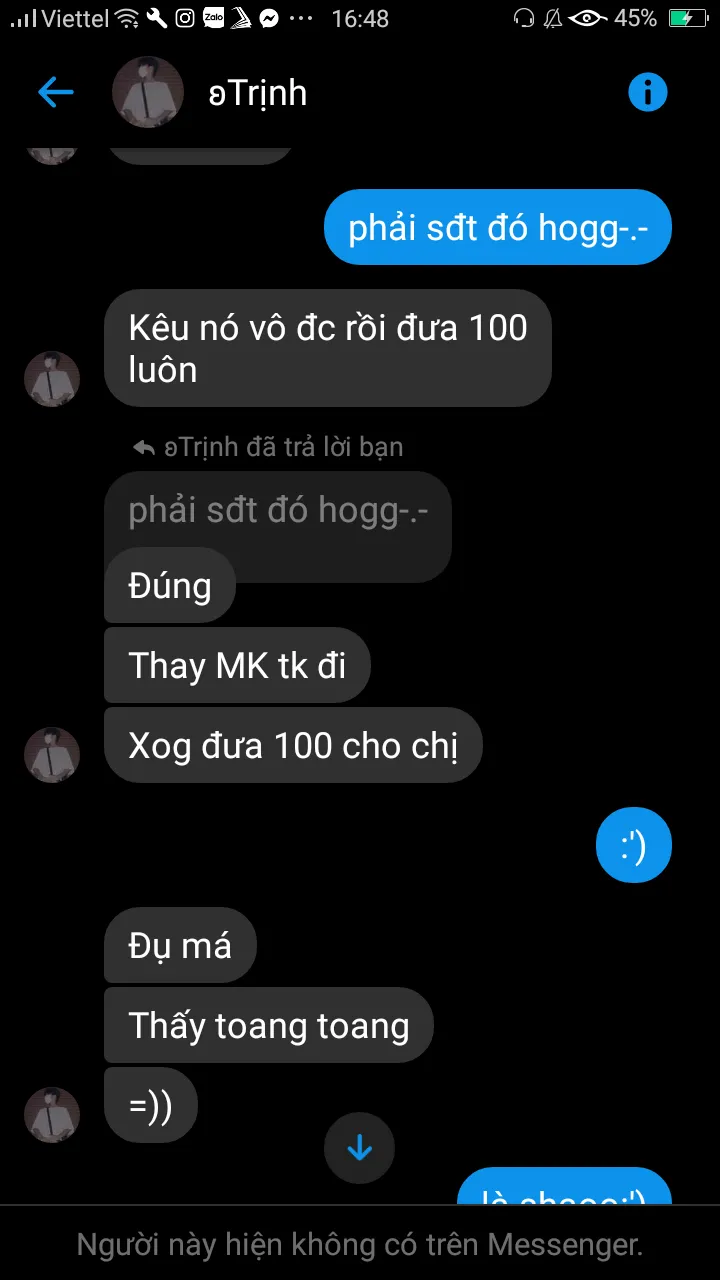Screen dimensions: 720x1280
Task: Open conversation info for Trịnh
Action: pos(647,93)
